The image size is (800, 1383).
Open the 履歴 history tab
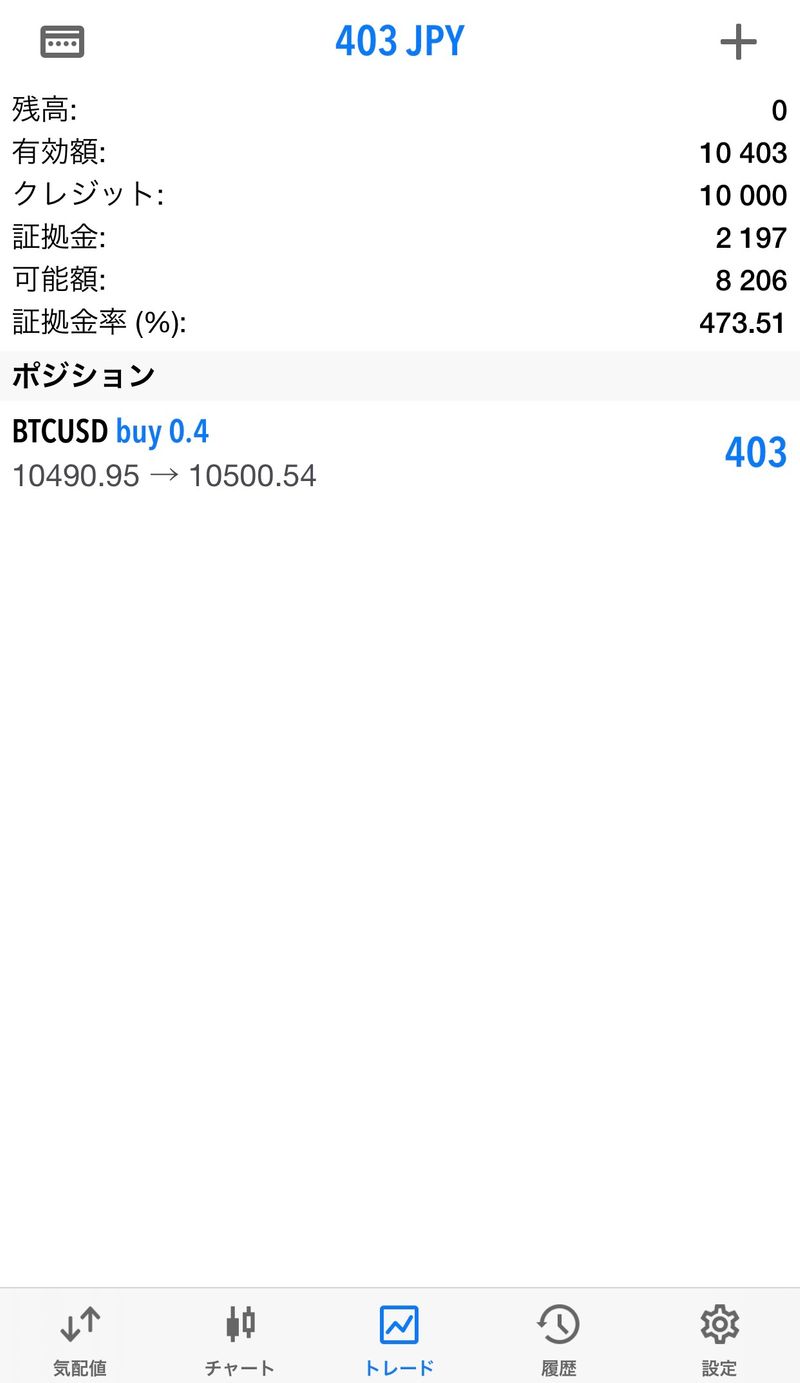click(x=559, y=1338)
